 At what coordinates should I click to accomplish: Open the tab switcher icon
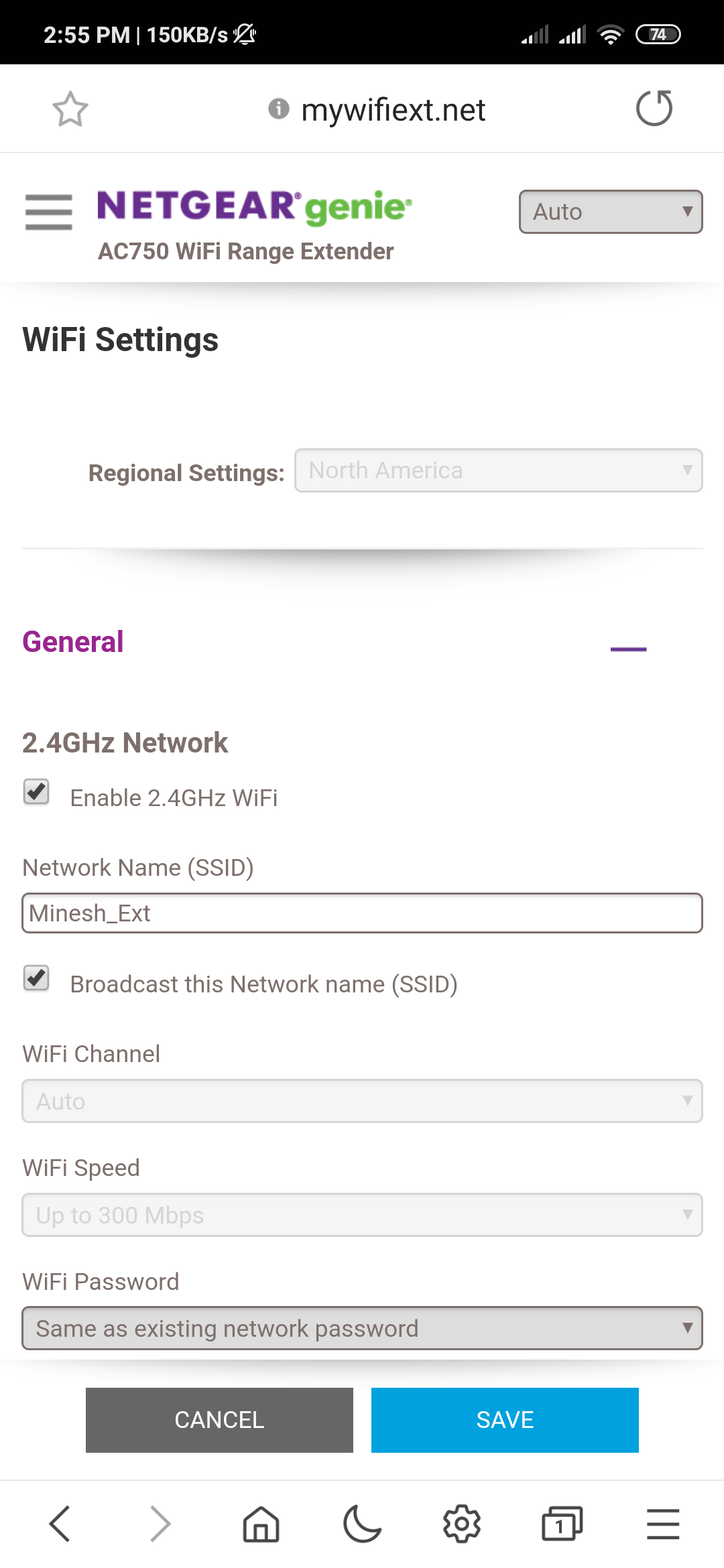(x=562, y=1524)
